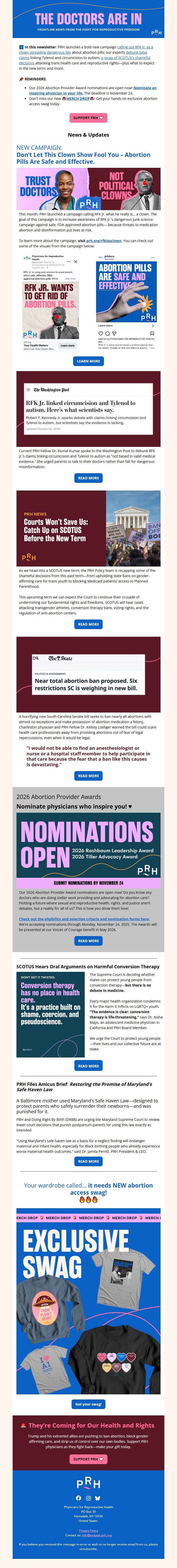Tap LEARN MORE for the RFK clown campaign
The height and width of the screenshot is (1568, 177).
pos(88,361)
